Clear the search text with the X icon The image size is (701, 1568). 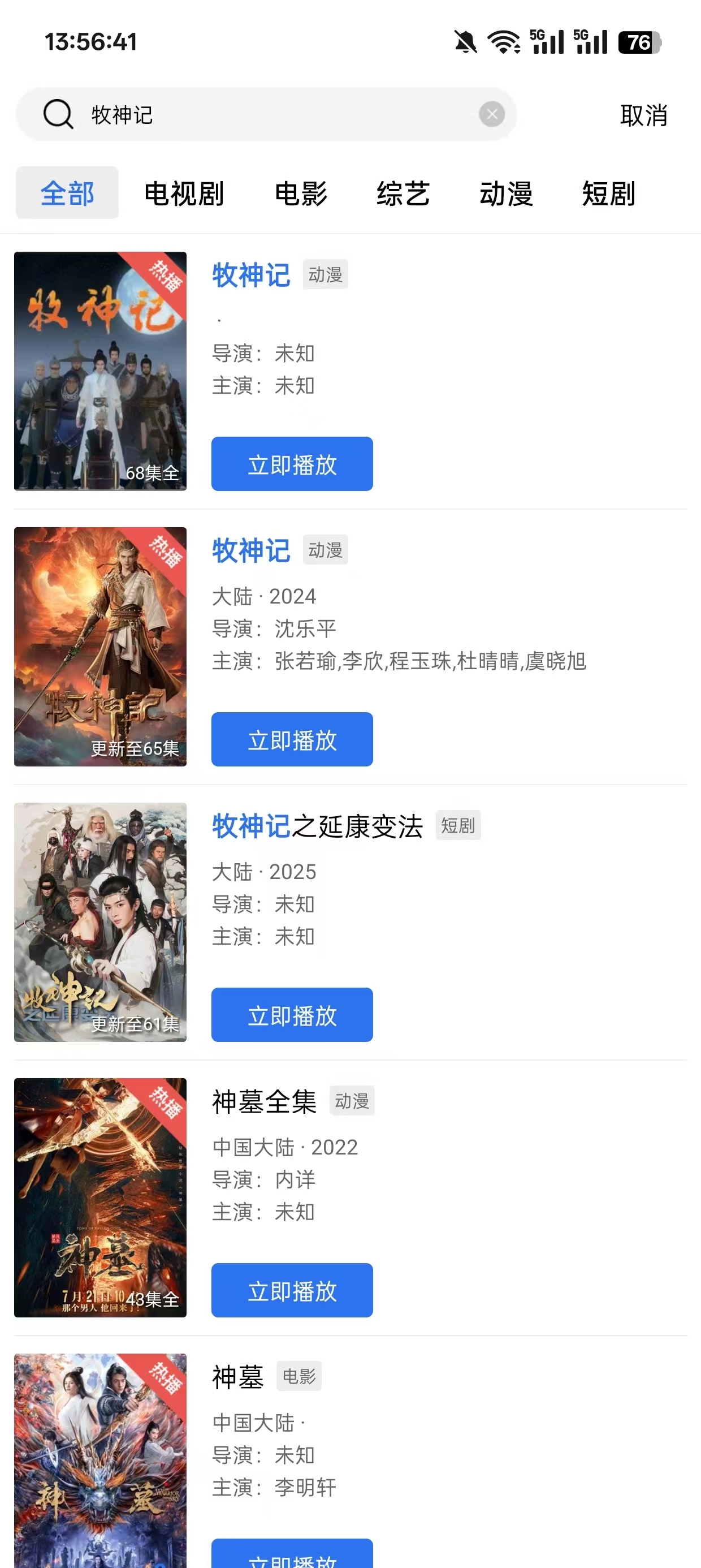click(x=492, y=113)
